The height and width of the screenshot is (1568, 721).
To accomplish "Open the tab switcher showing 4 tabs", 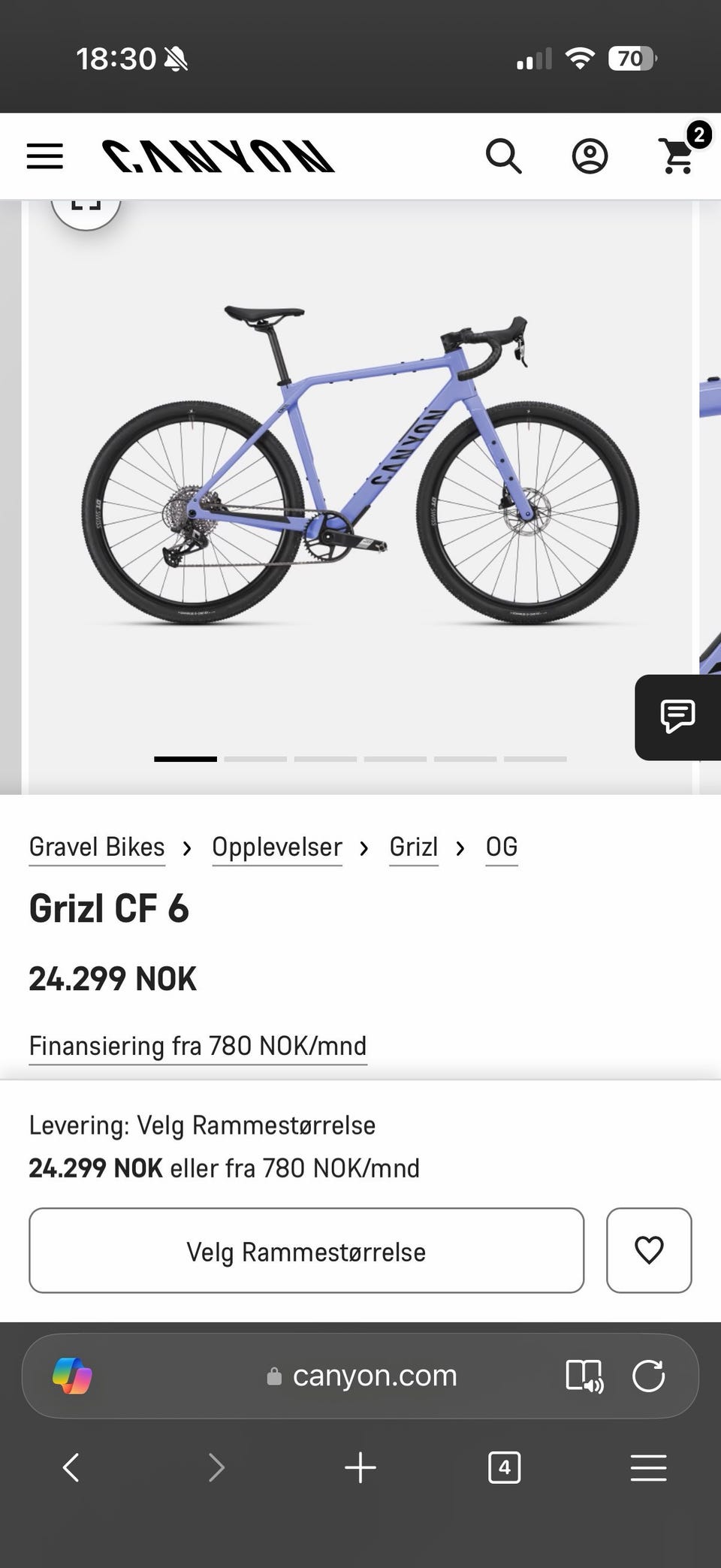I will click(x=504, y=1467).
